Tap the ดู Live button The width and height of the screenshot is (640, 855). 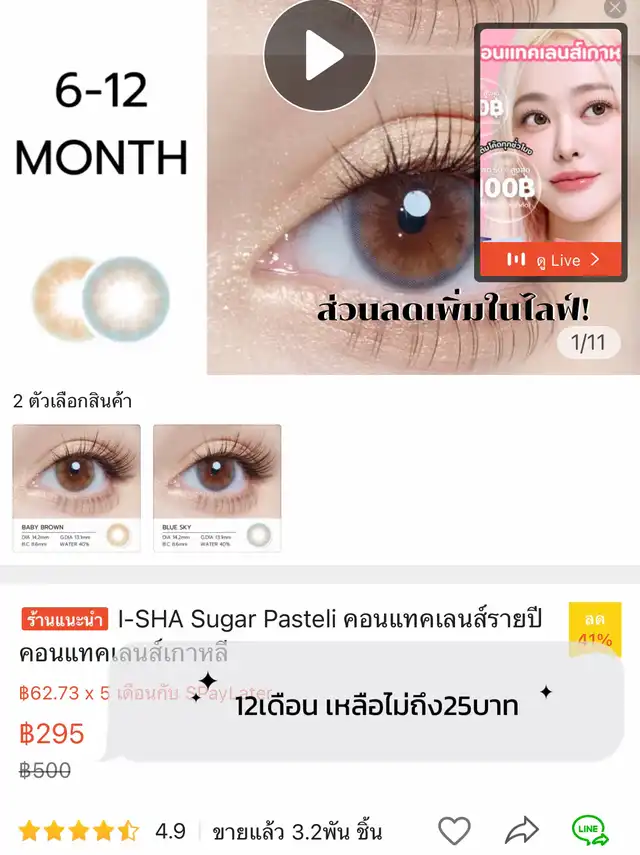[553, 260]
